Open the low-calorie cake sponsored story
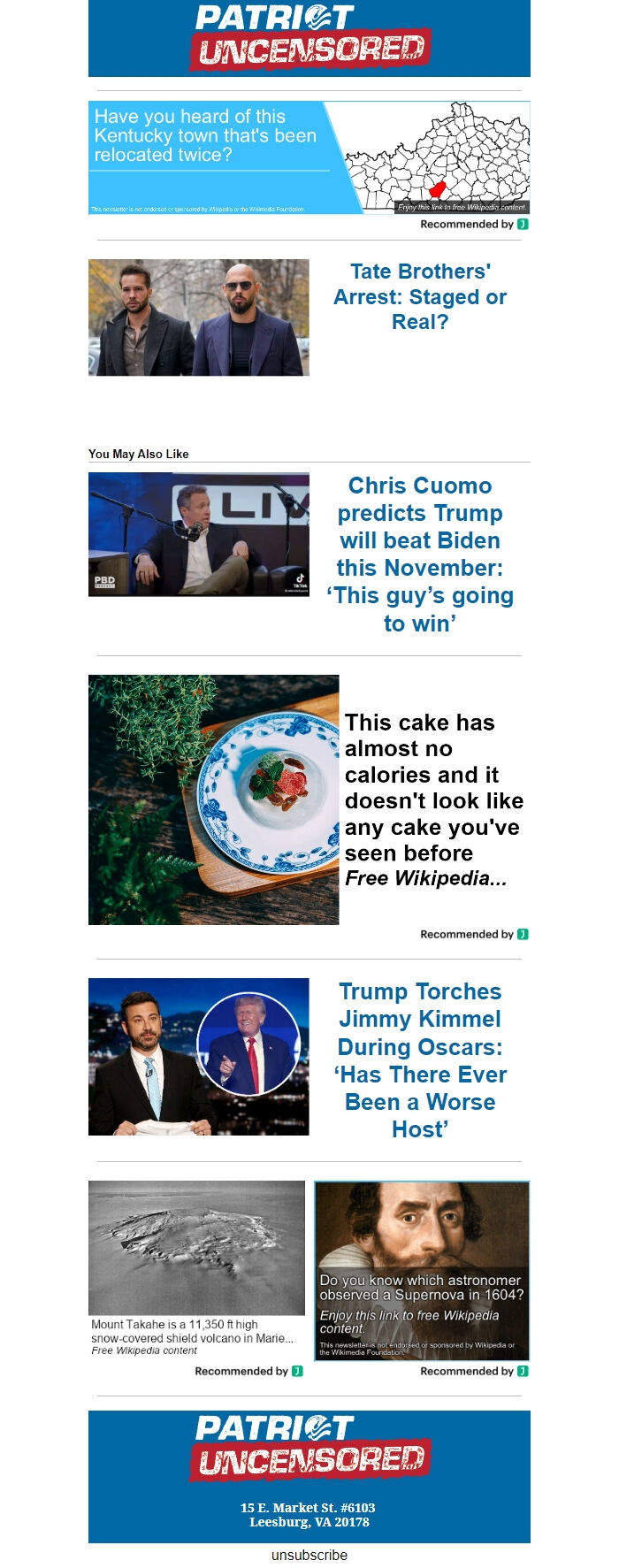 click(x=433, y=799)
